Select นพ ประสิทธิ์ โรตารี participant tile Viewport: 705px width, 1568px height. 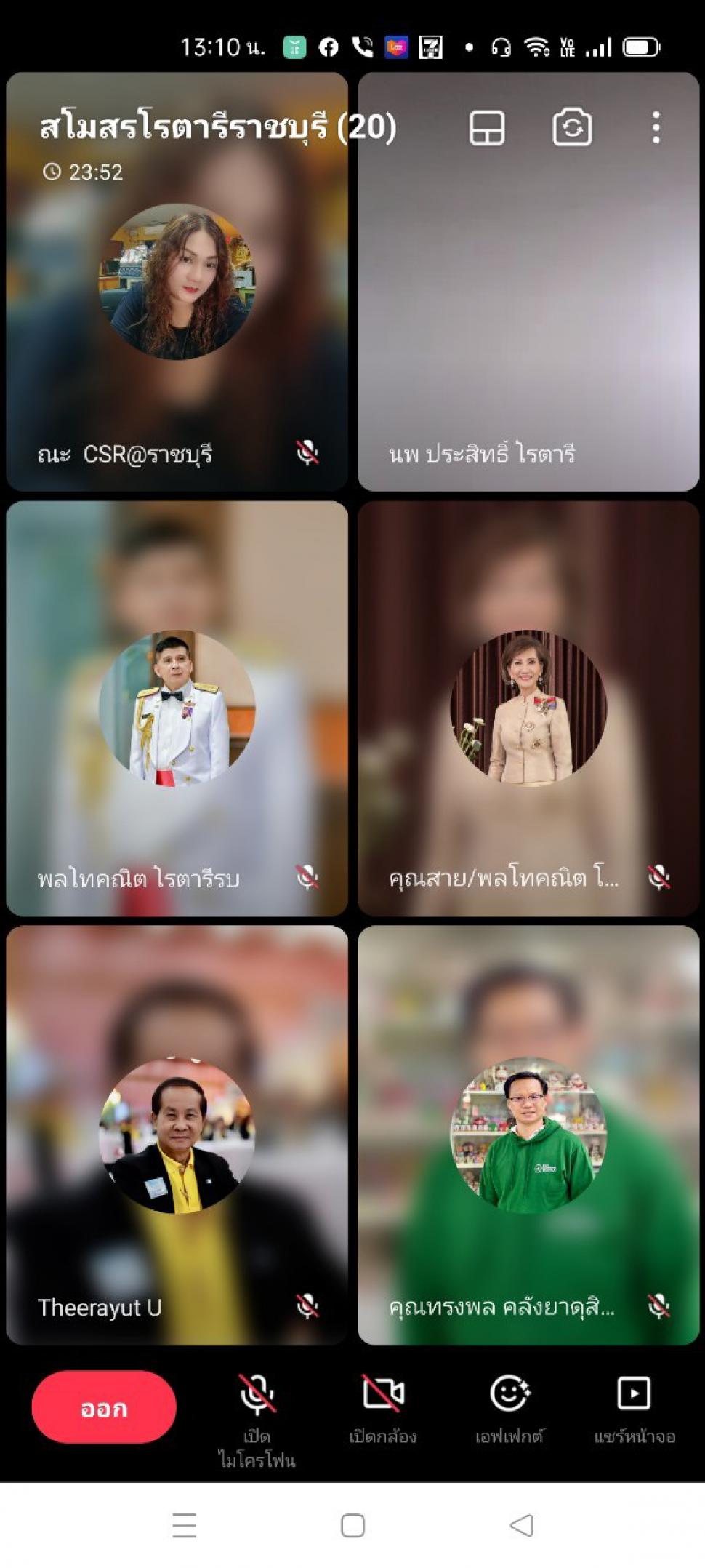point(528,281)
